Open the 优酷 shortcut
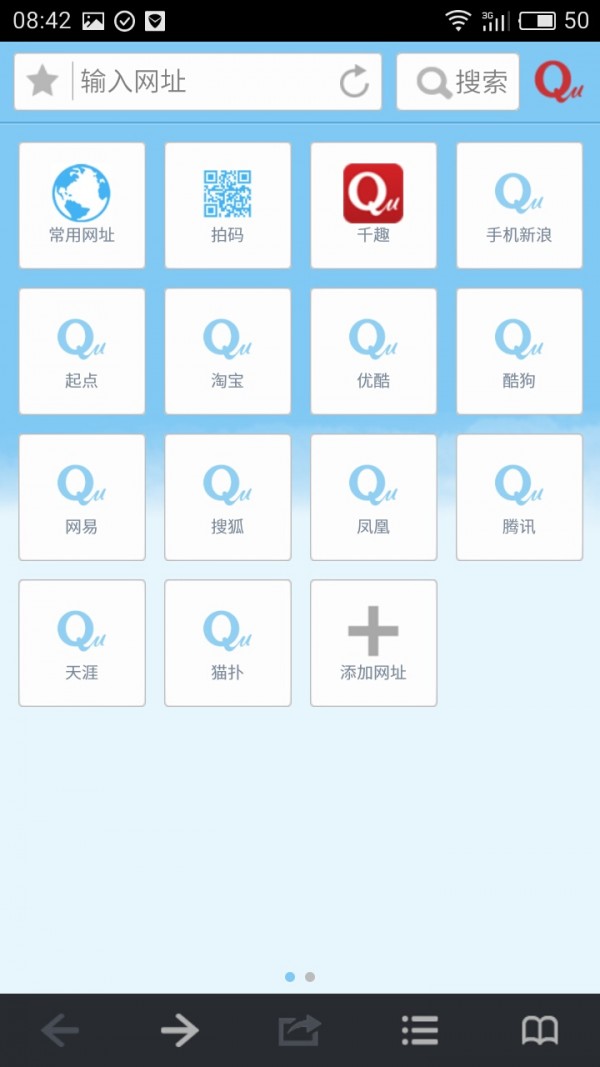Screen dimensions: 600x1067 [x=374, y=351]
